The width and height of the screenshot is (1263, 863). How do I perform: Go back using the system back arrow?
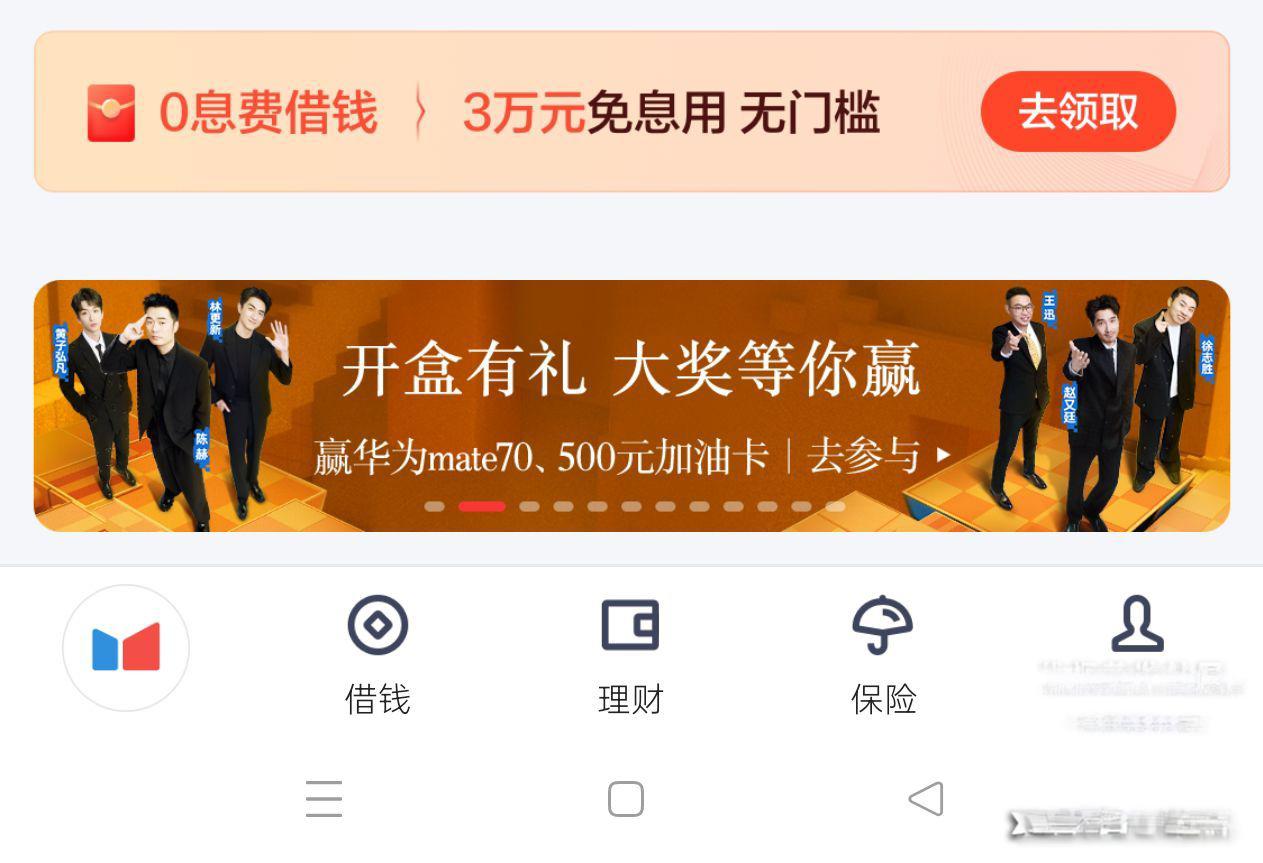coord(926,799)
